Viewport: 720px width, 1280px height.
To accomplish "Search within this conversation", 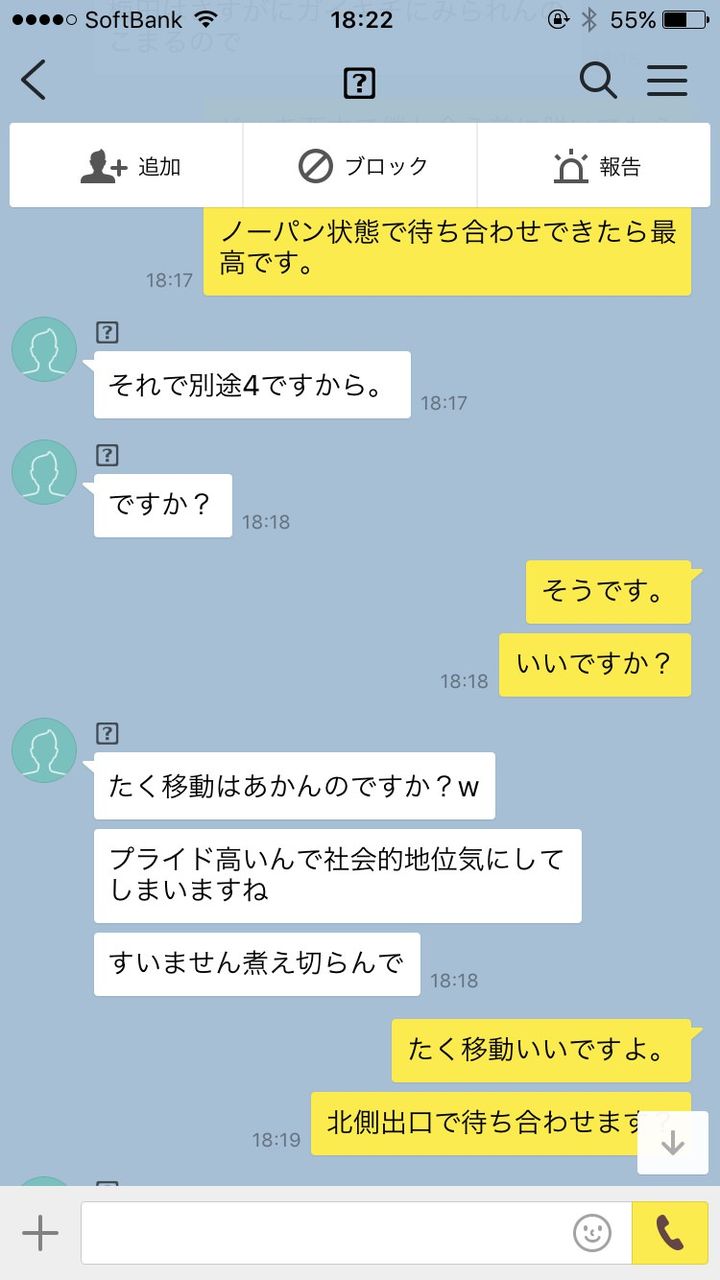I will coord(598,80).
